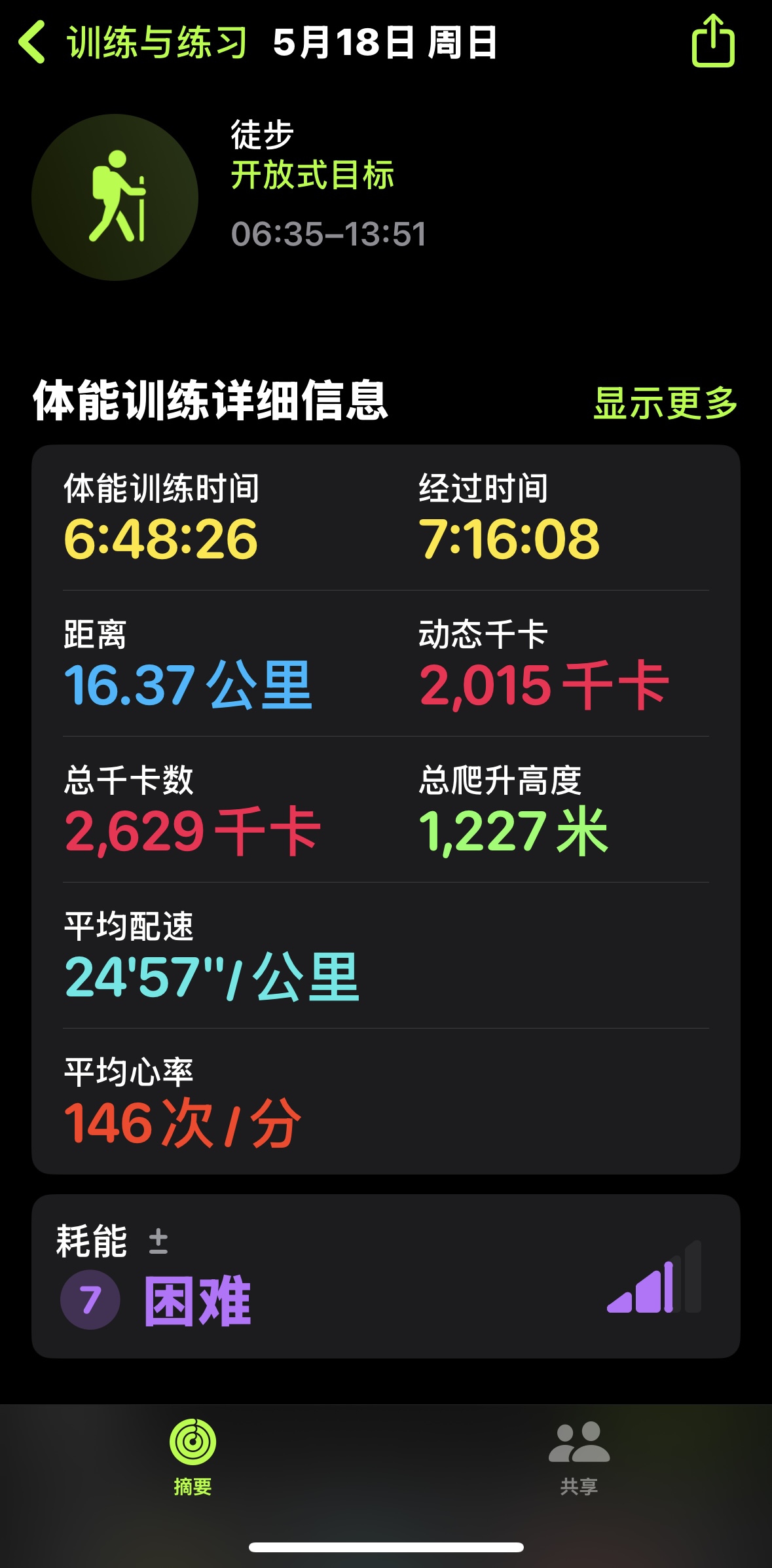Go back to 训练与练习

[x=131, y=43]
